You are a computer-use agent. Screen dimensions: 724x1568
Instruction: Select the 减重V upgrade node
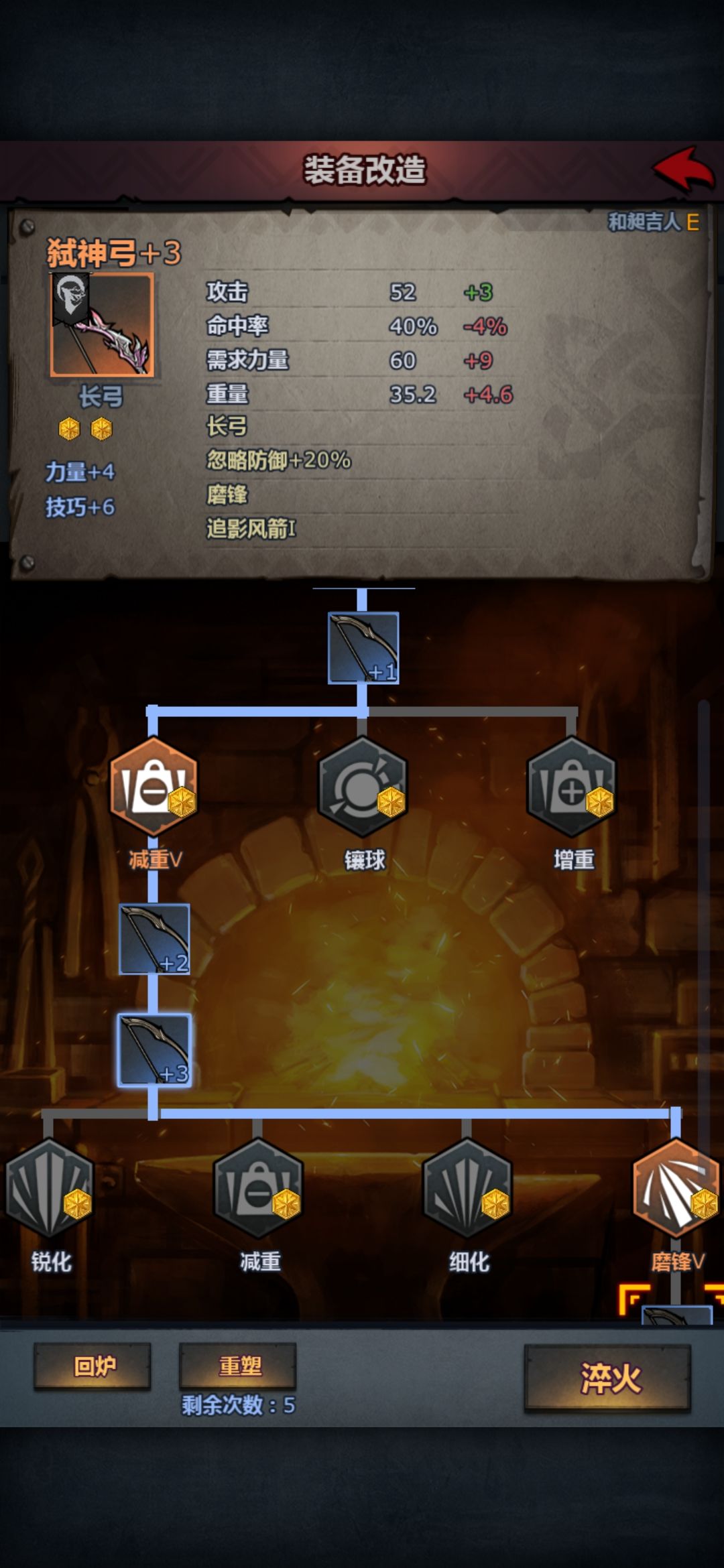coord(154,787)
